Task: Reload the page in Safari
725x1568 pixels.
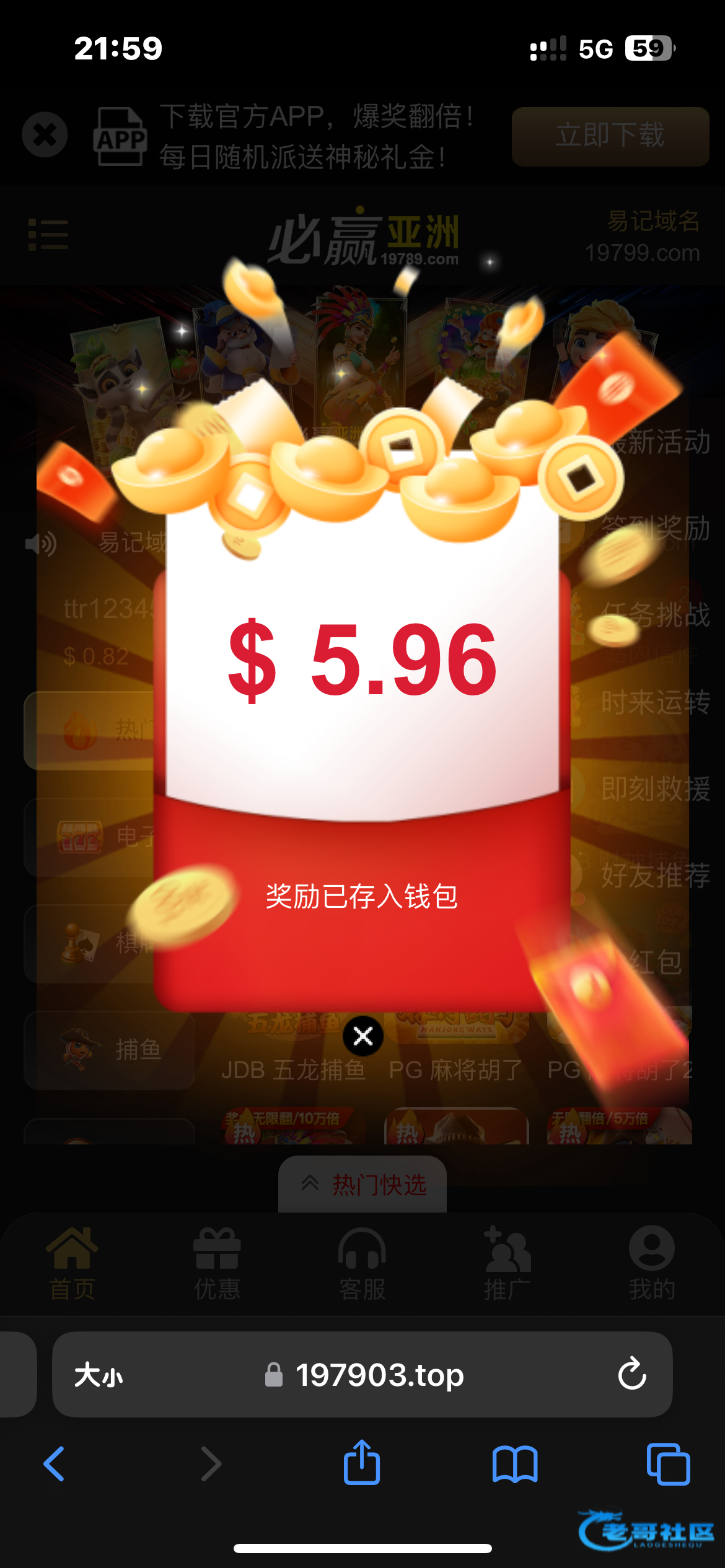Action: [632, 1374]
